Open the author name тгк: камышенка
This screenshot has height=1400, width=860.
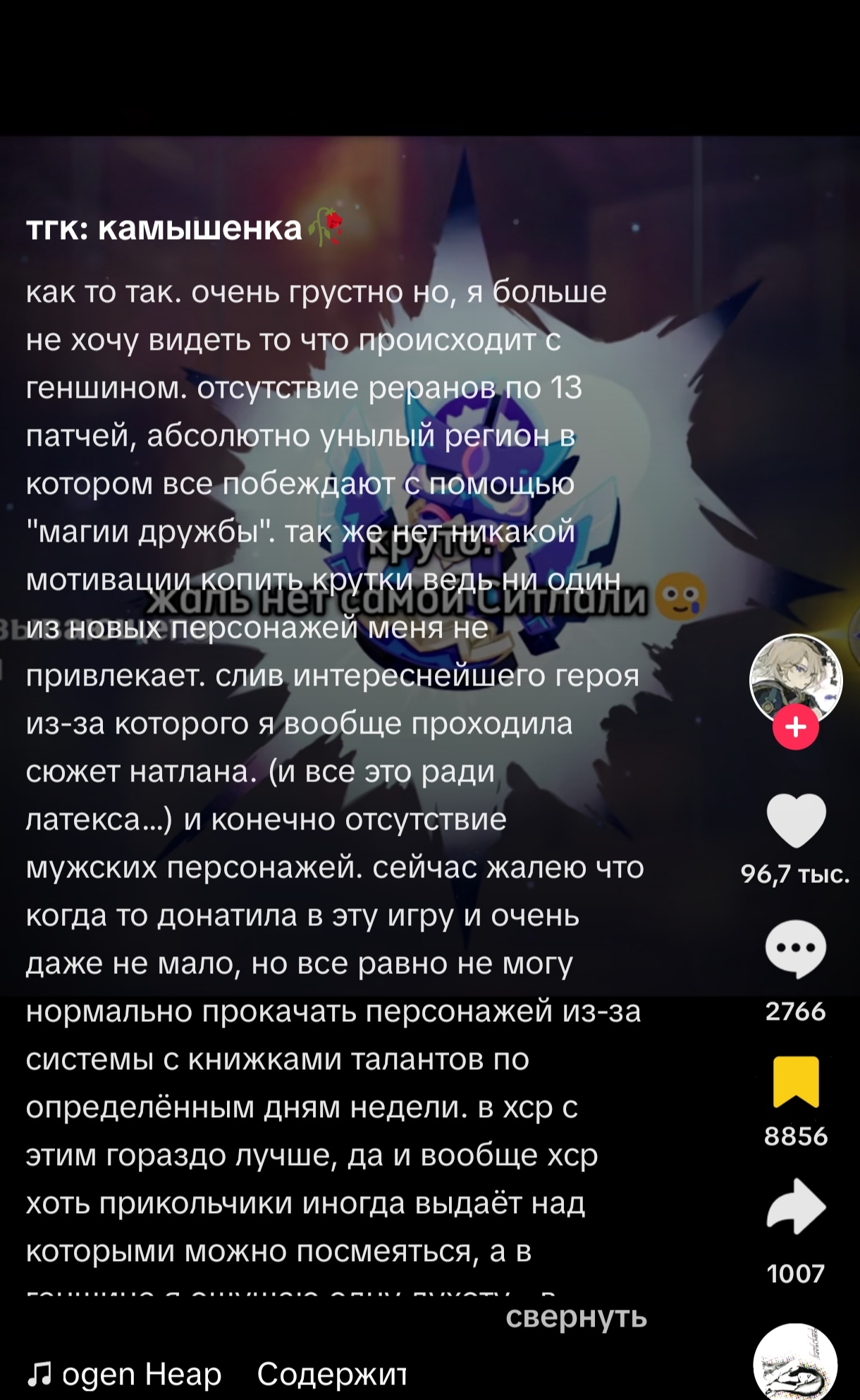click(x=164, y=228)
